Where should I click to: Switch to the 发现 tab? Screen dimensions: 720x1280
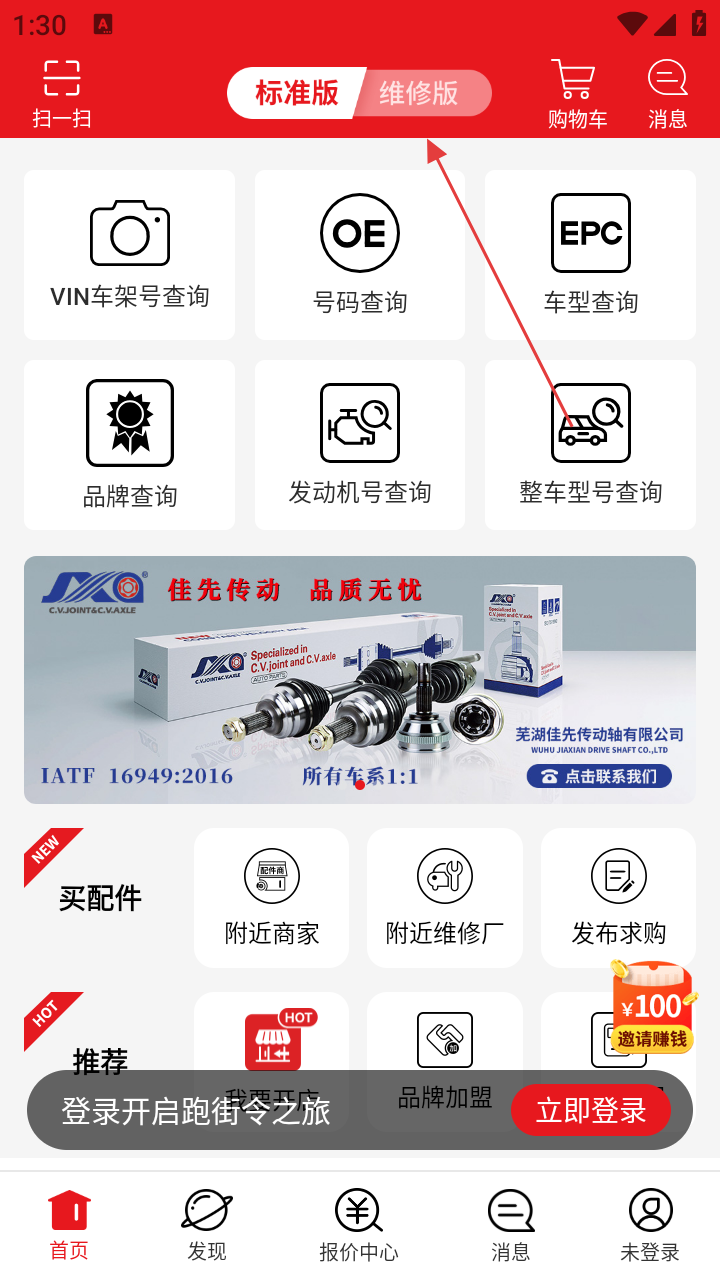click(x=207, y=1225)
